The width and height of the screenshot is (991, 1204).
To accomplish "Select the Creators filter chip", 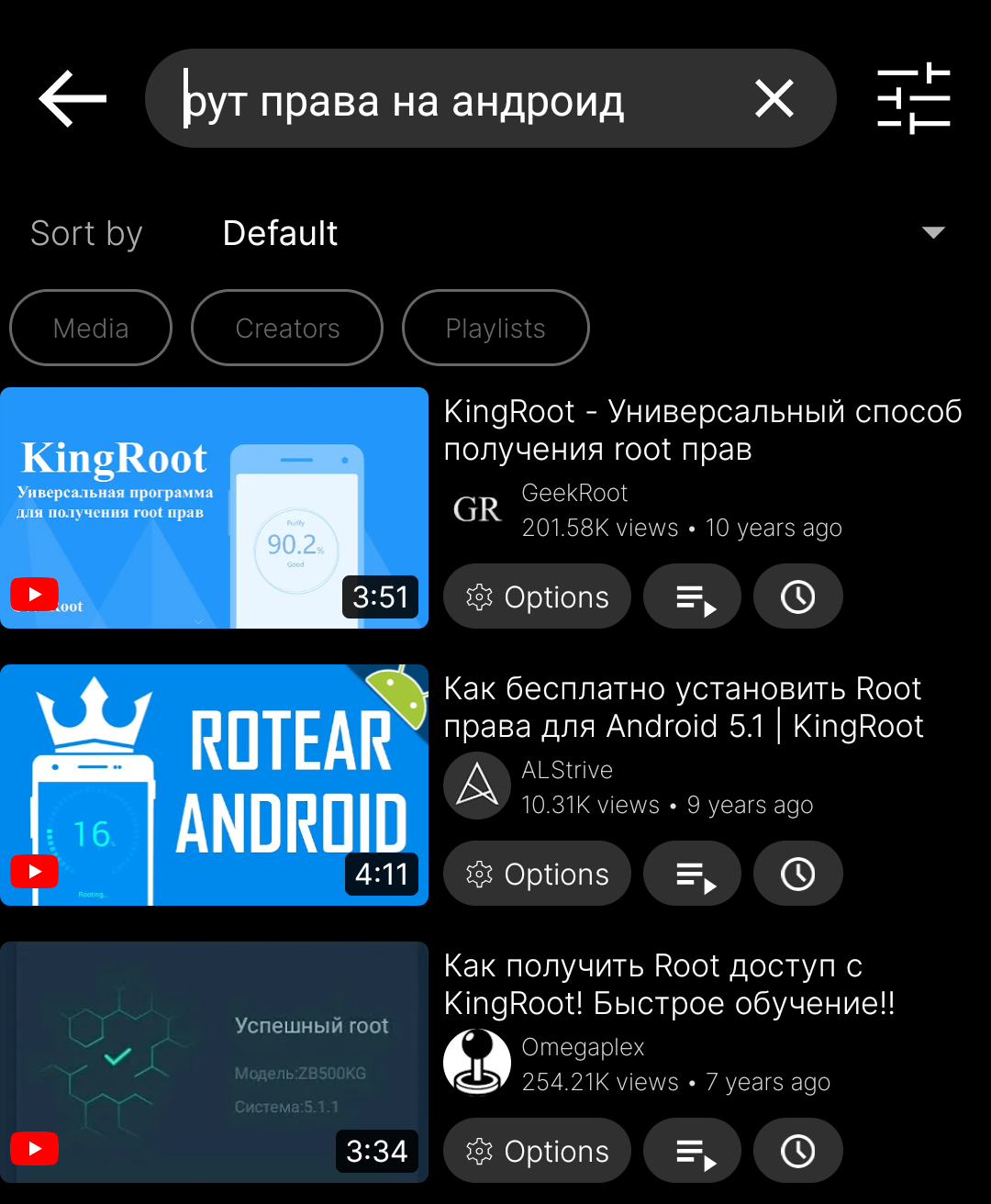I will coord(287,328).
